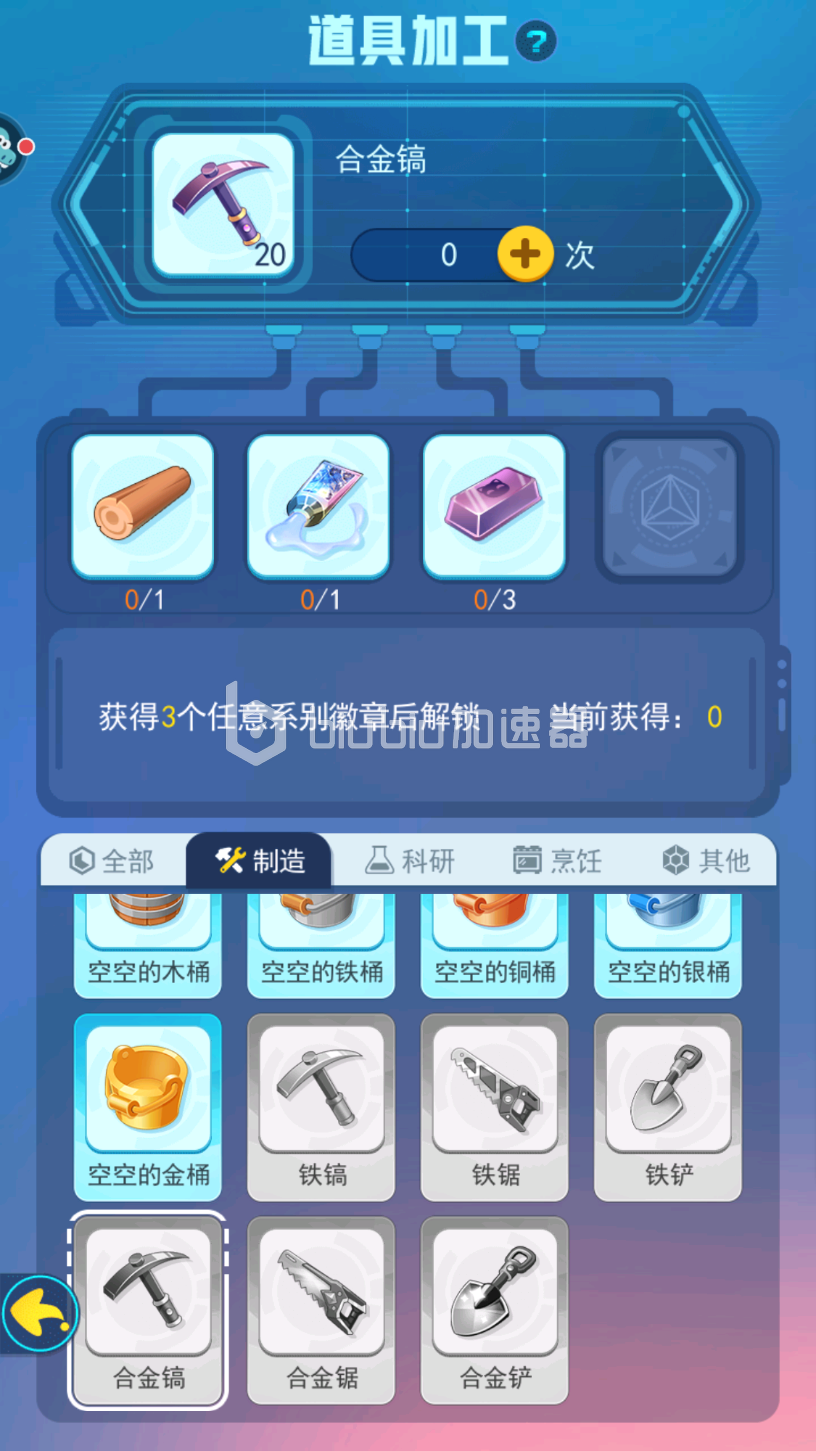The height and width of the screenshot is (1451, 816).
Task: Select the 空空的木桶 item
Action: coord(148,942)
